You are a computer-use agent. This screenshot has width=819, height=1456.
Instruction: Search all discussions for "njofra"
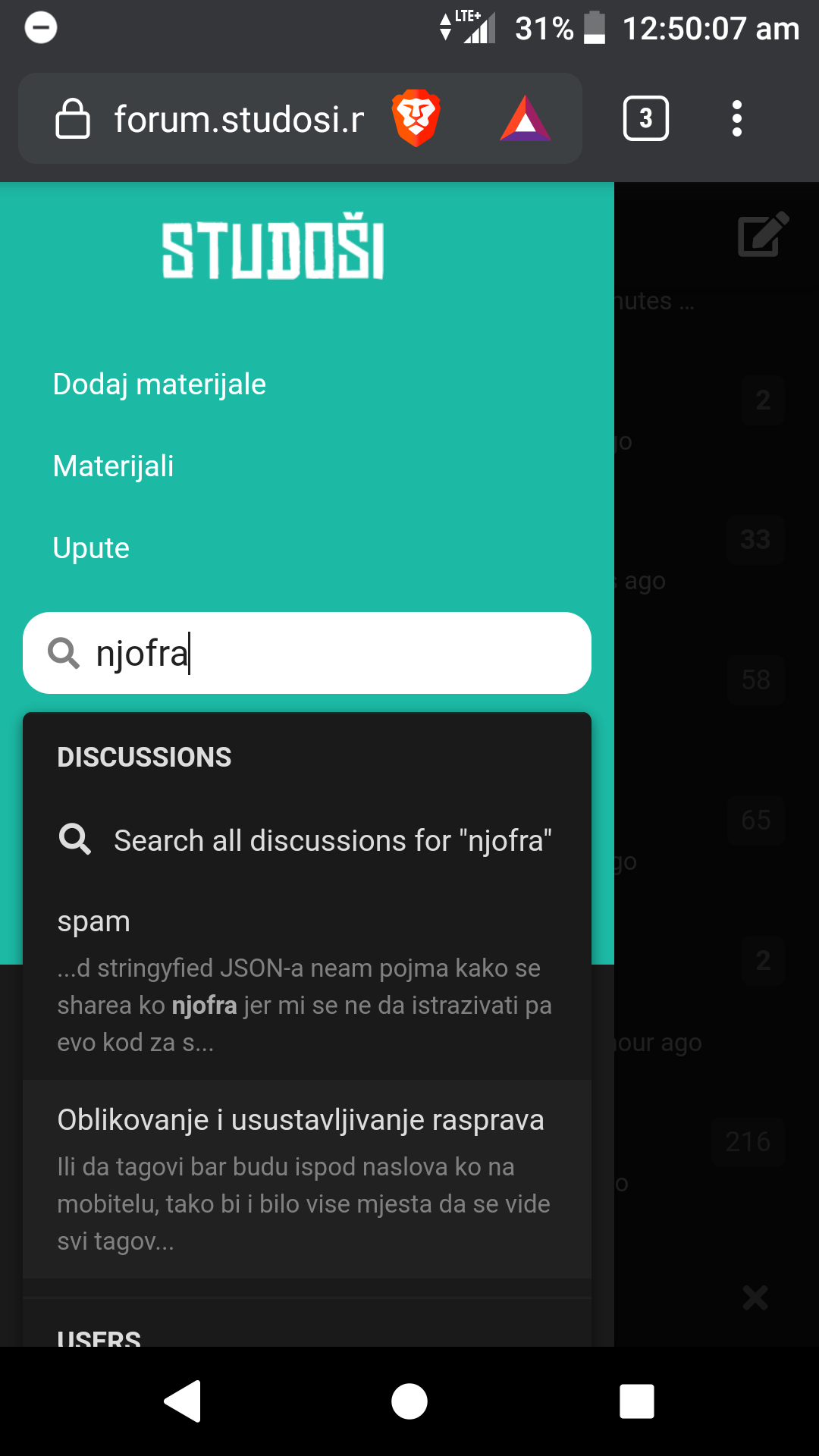point(307,840)
